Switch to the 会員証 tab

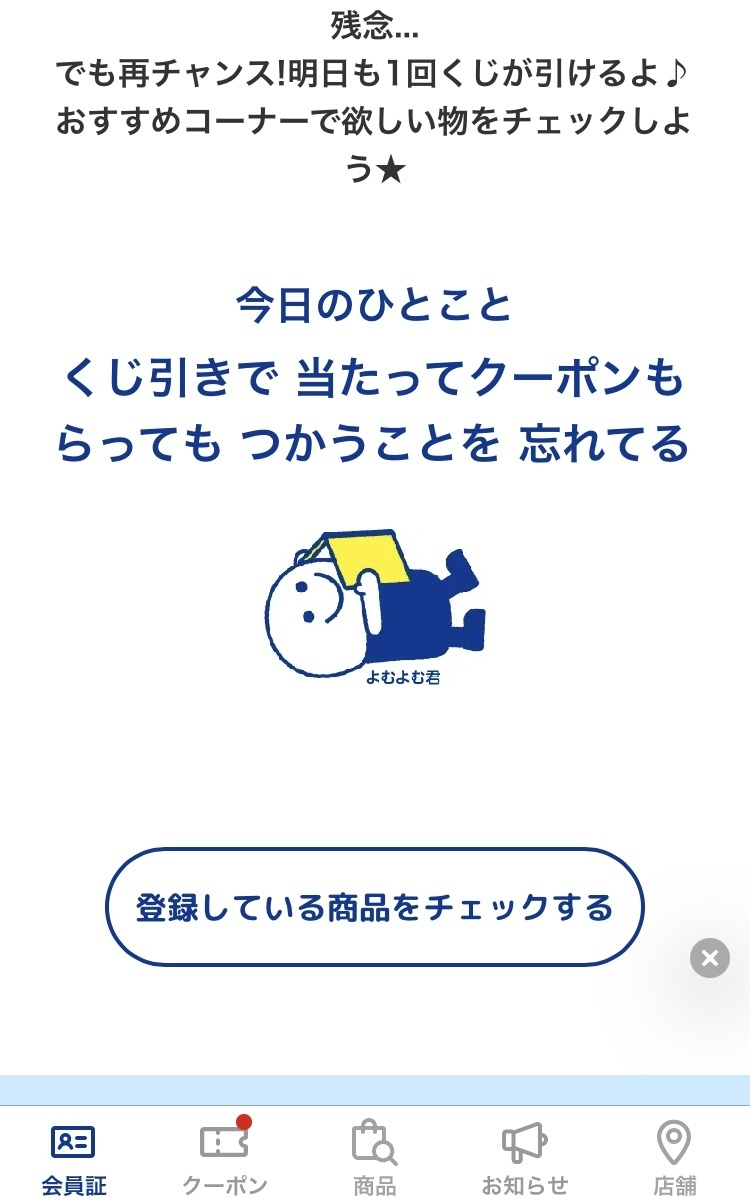tap(74, 1158)
